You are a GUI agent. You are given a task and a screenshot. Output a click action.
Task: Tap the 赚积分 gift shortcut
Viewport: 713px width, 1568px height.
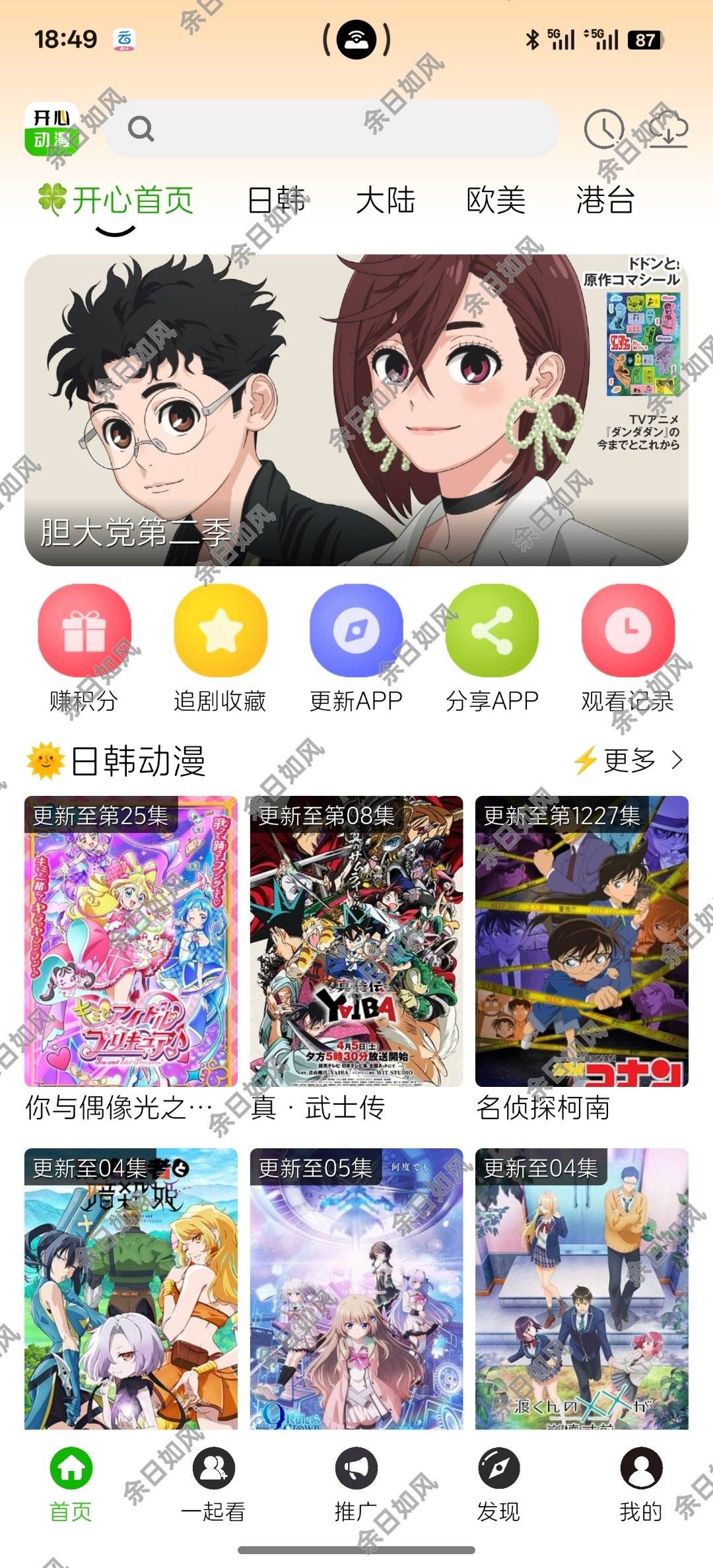[x=85, y=648]
